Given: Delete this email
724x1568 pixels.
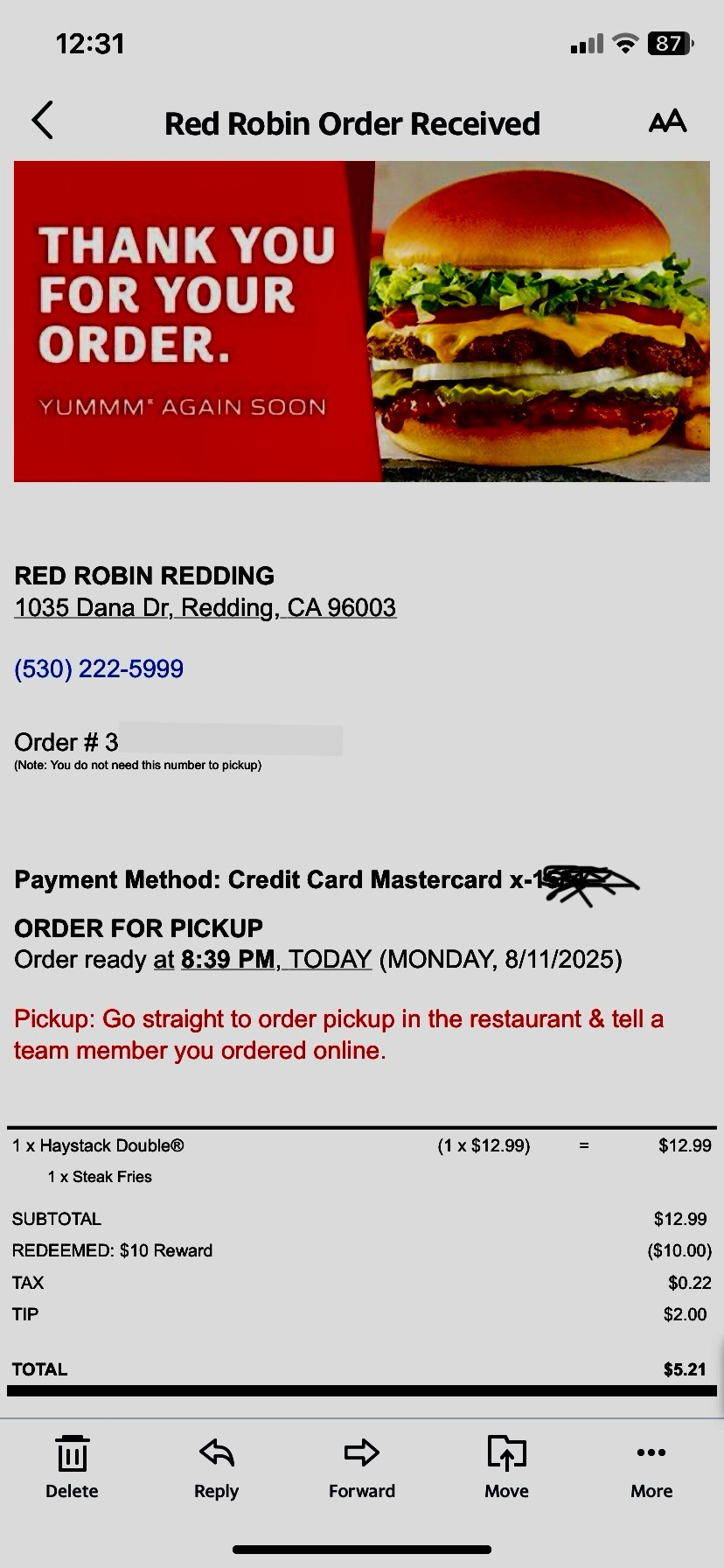Looking at the screenshot, I should (72, 1468).
